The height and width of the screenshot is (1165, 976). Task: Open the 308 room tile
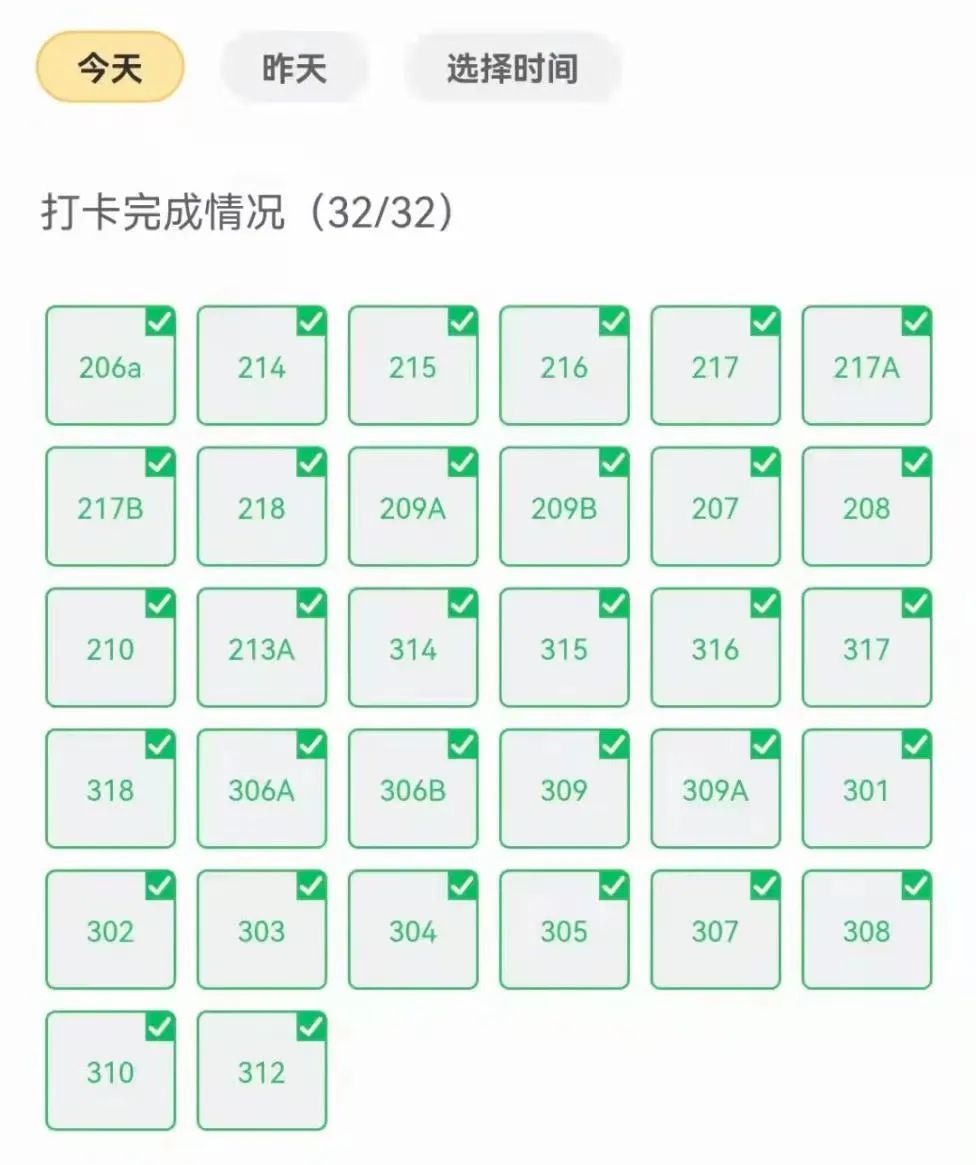click(x=866, y=931)
